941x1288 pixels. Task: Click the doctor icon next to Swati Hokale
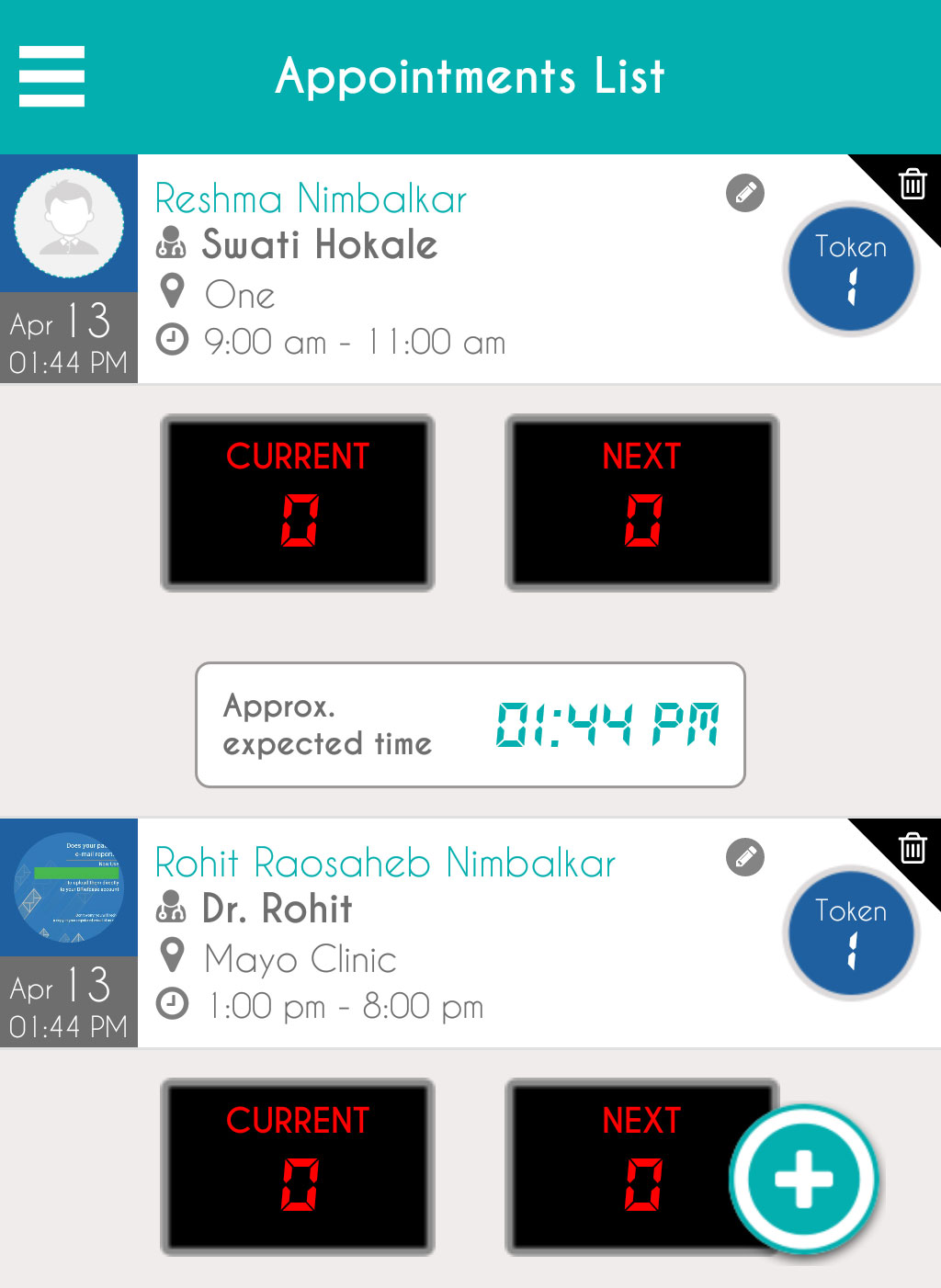point(171,243)
